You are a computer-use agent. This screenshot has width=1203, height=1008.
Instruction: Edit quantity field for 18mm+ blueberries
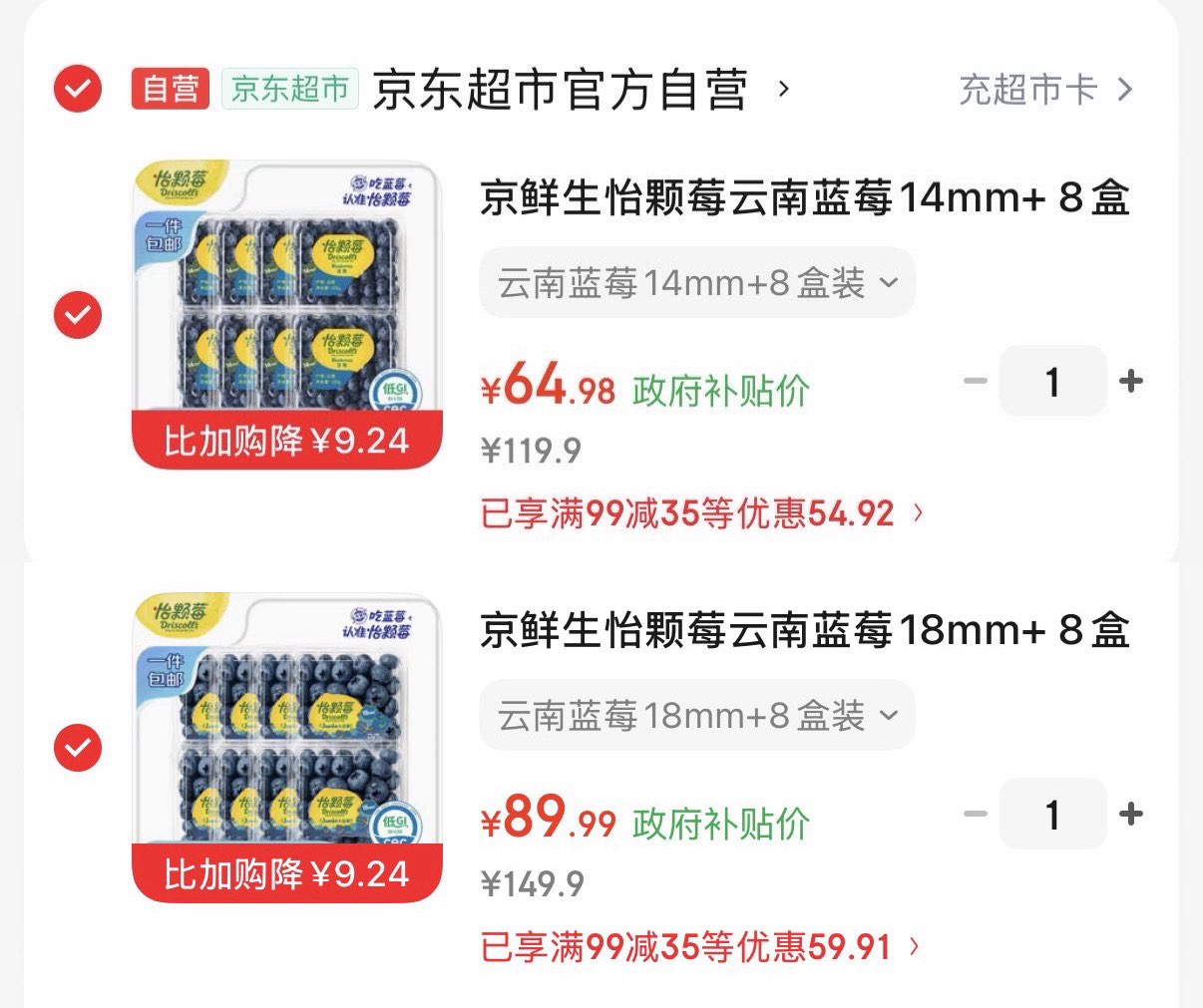1052,815
